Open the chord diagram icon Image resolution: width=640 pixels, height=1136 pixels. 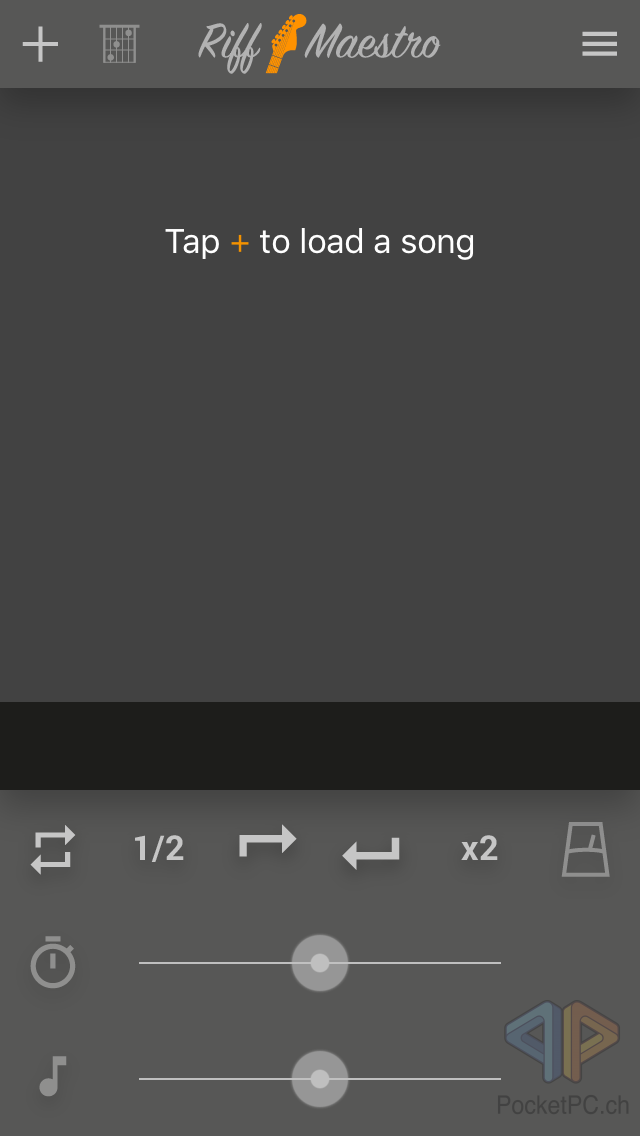(x=119, y=45)
